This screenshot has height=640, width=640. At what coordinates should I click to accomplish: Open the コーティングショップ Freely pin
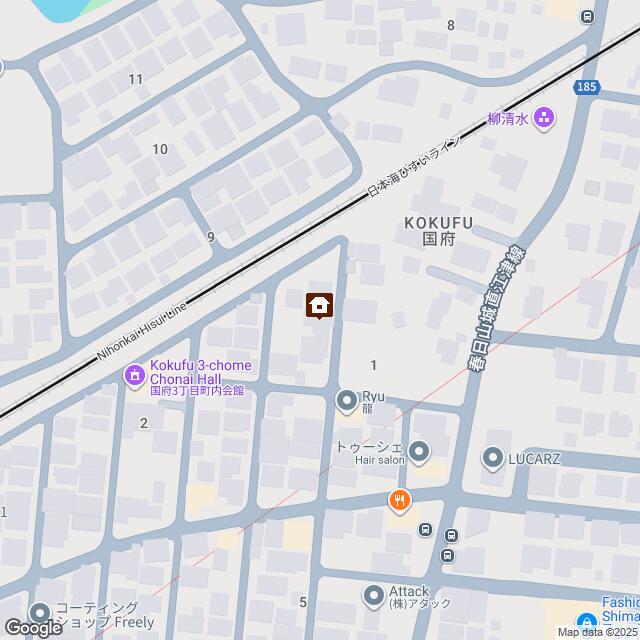(40, 613)
